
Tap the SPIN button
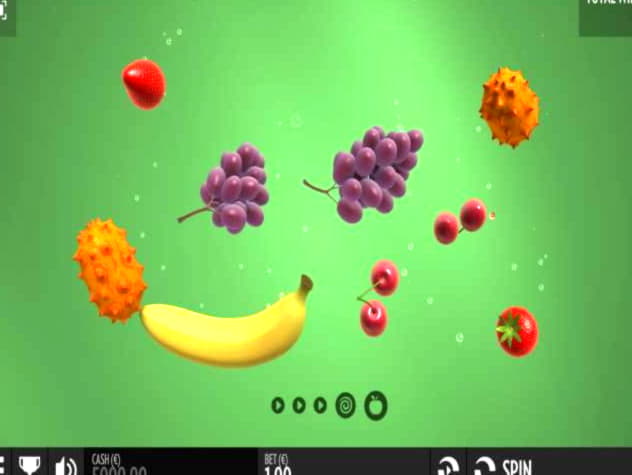[x=505, y=465]
